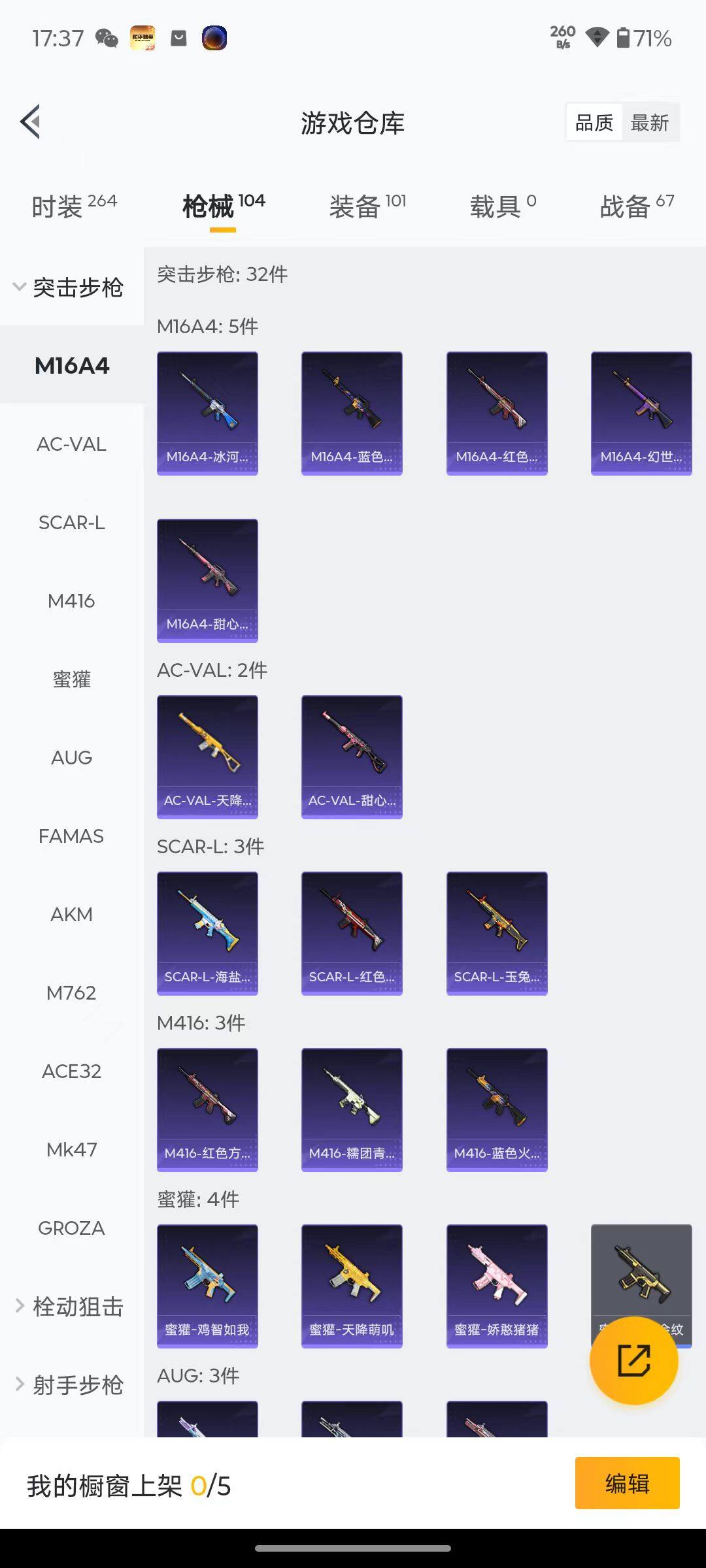This screenshot has height=1568, width=706.
Task: View the M416-糯团青 skin
Action: coord(352,1109)
